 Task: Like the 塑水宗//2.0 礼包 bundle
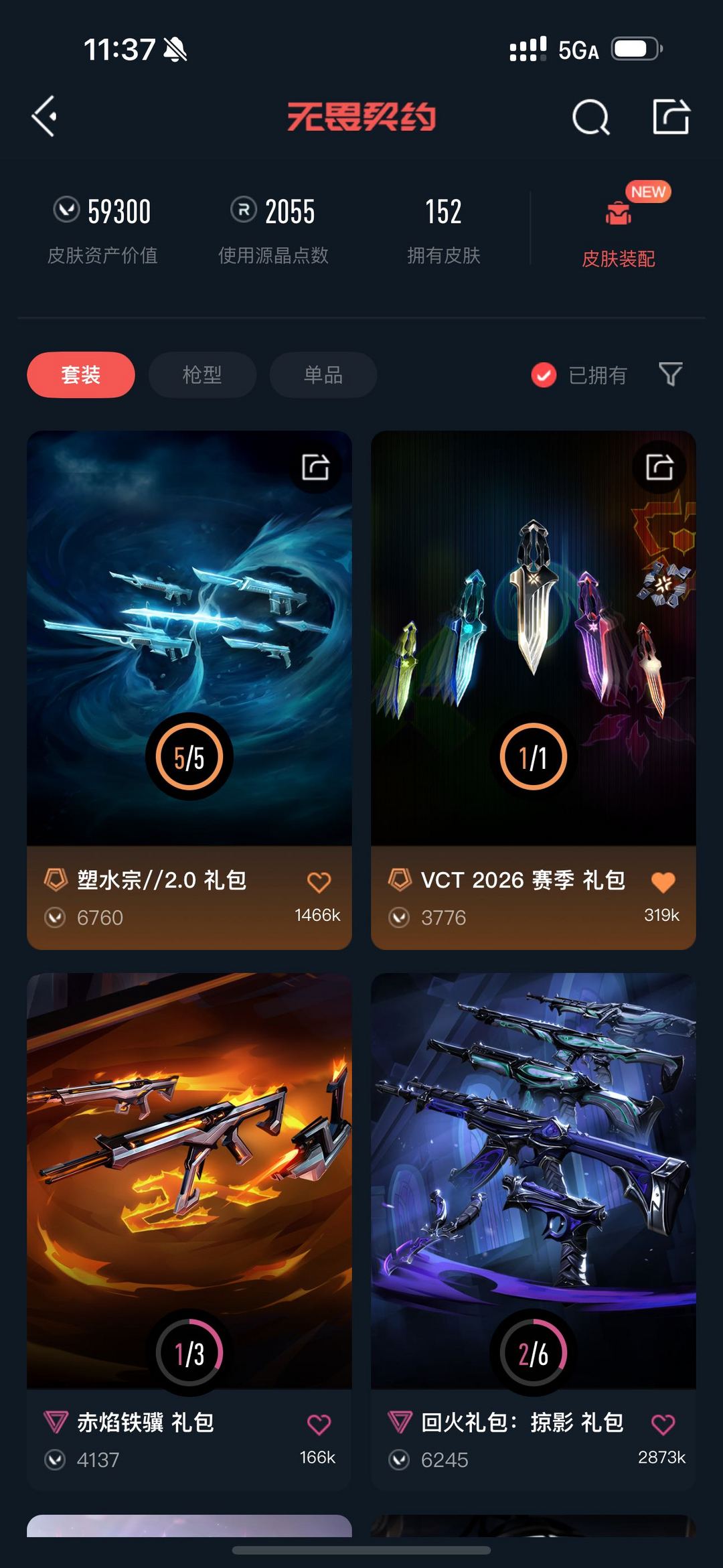[319, 882]
